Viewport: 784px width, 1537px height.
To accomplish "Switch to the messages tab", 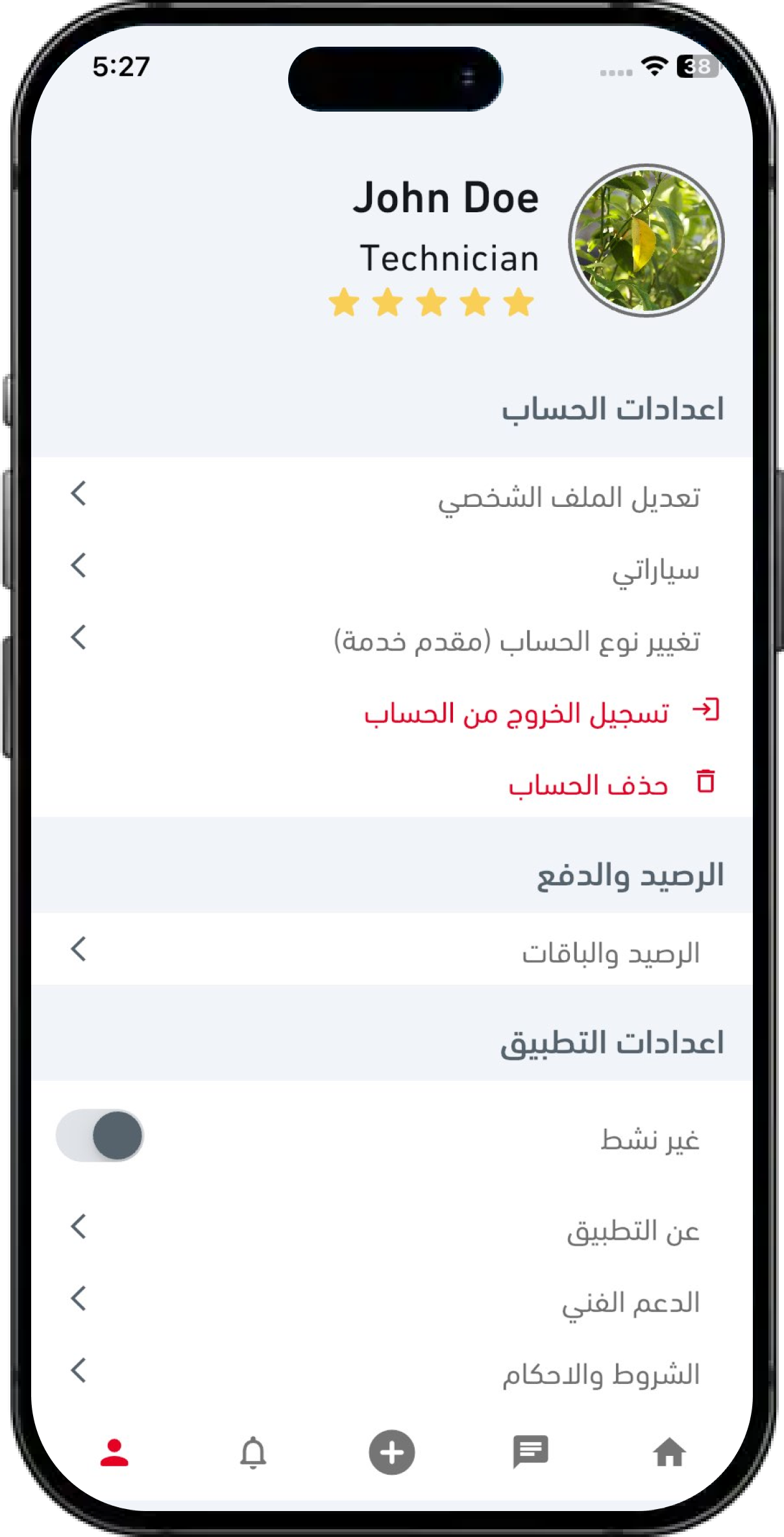I will point(530,1452).
